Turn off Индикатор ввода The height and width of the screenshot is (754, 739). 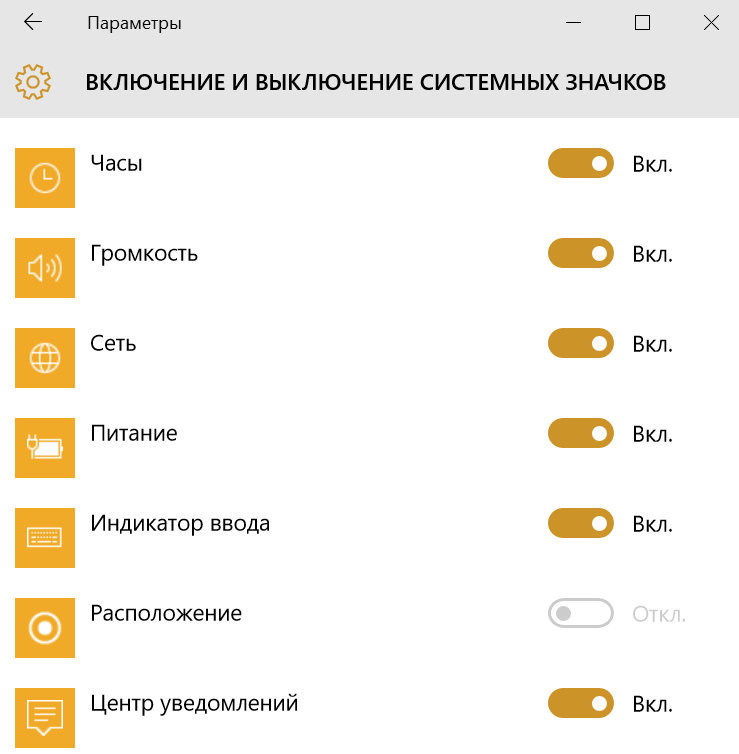click(580, 524)
